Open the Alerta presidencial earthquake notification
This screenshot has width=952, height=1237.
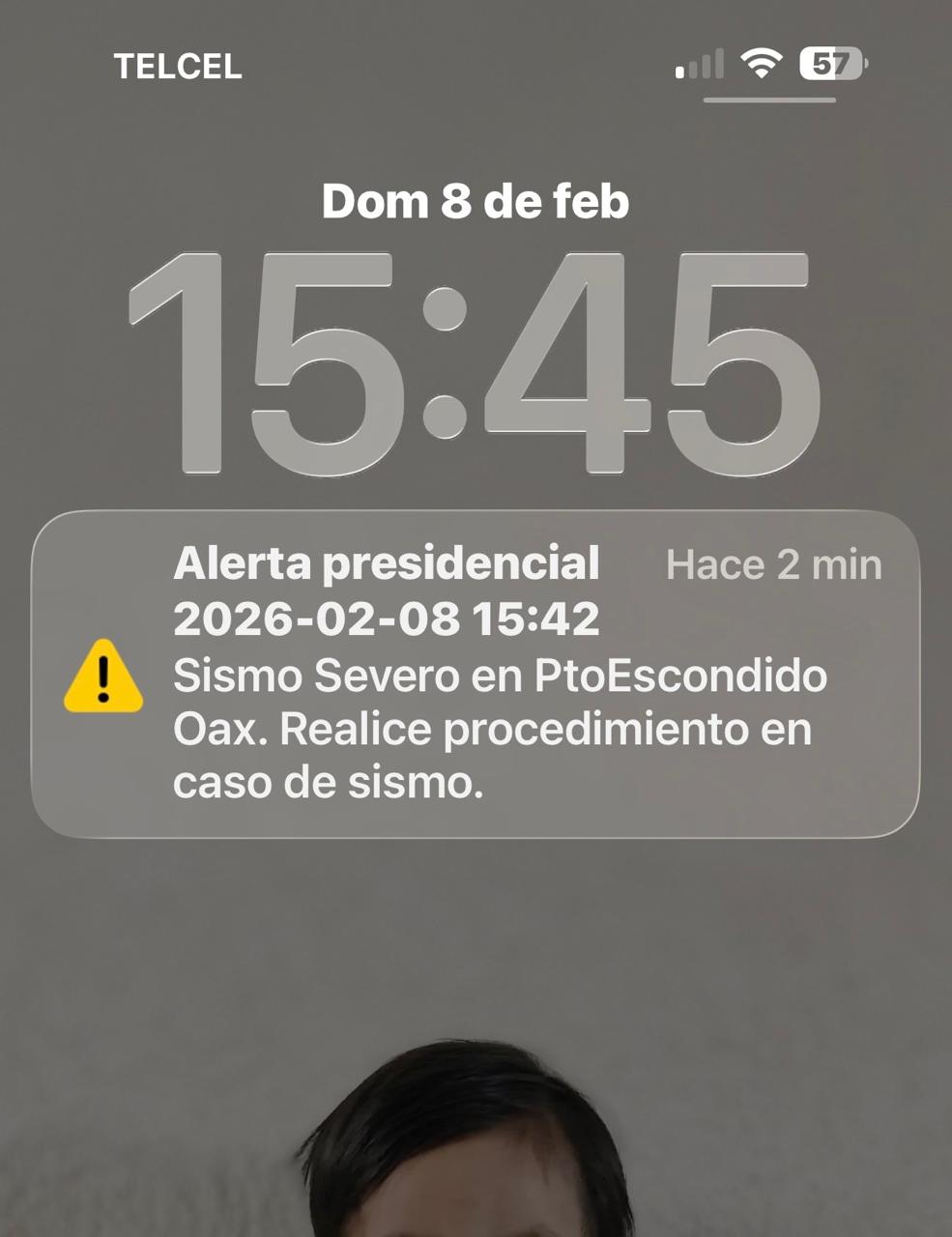[476, 674]
